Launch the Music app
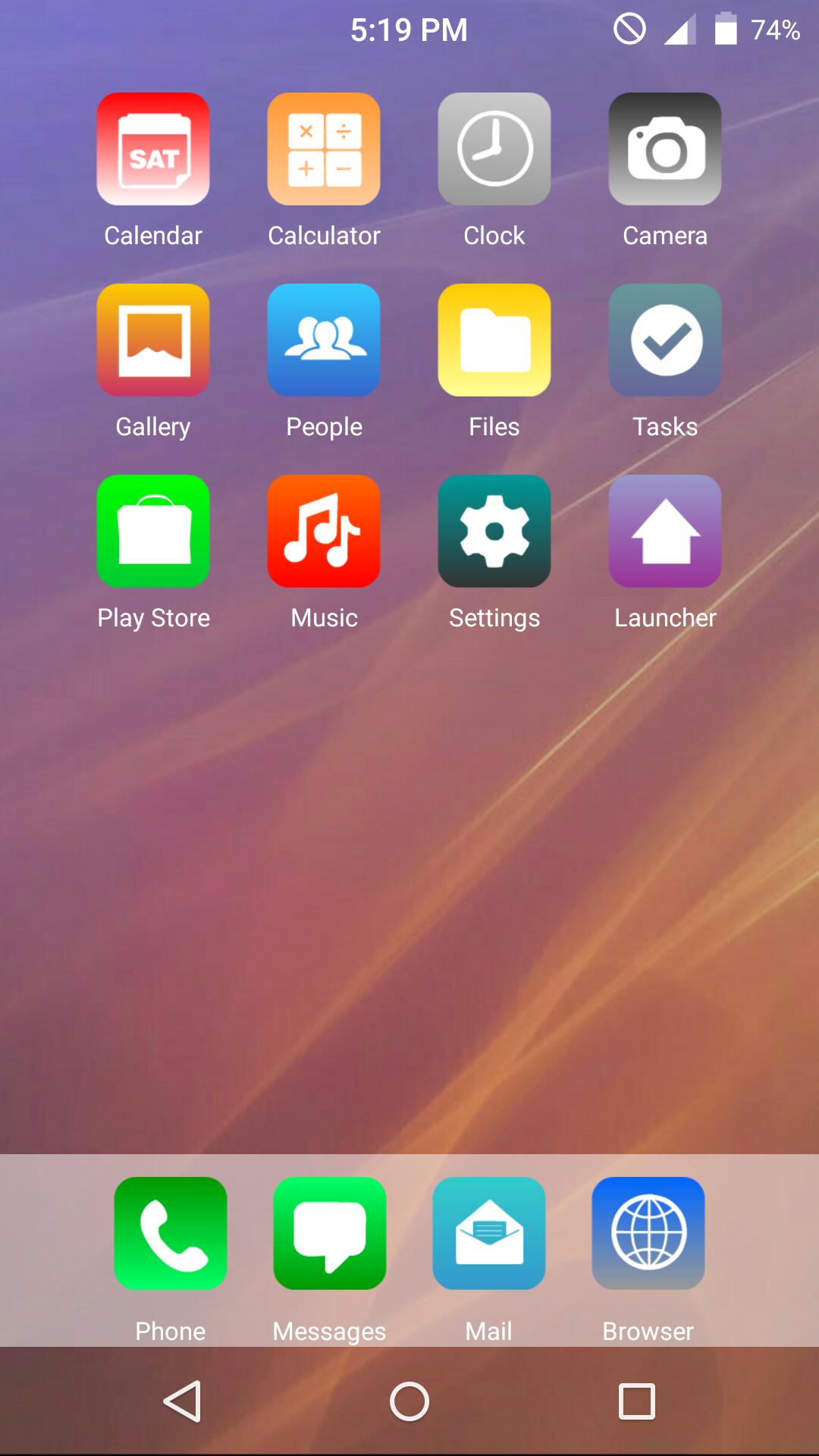The width and height of the screenshot is (819, 1456). 324,532
